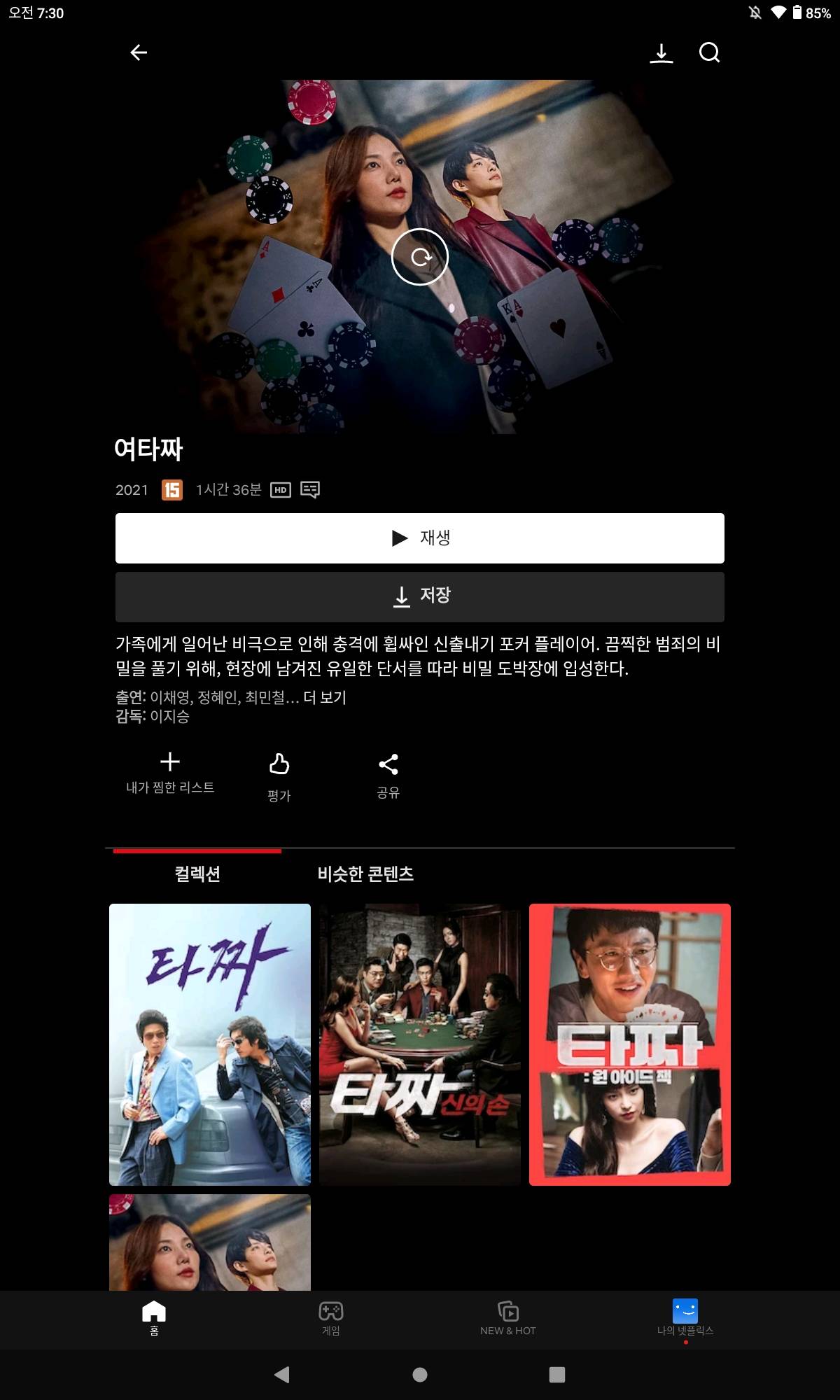This screenshot has height=1400, width=840.
Task: Go to the 홈 tab
Action: [154, 1318]
